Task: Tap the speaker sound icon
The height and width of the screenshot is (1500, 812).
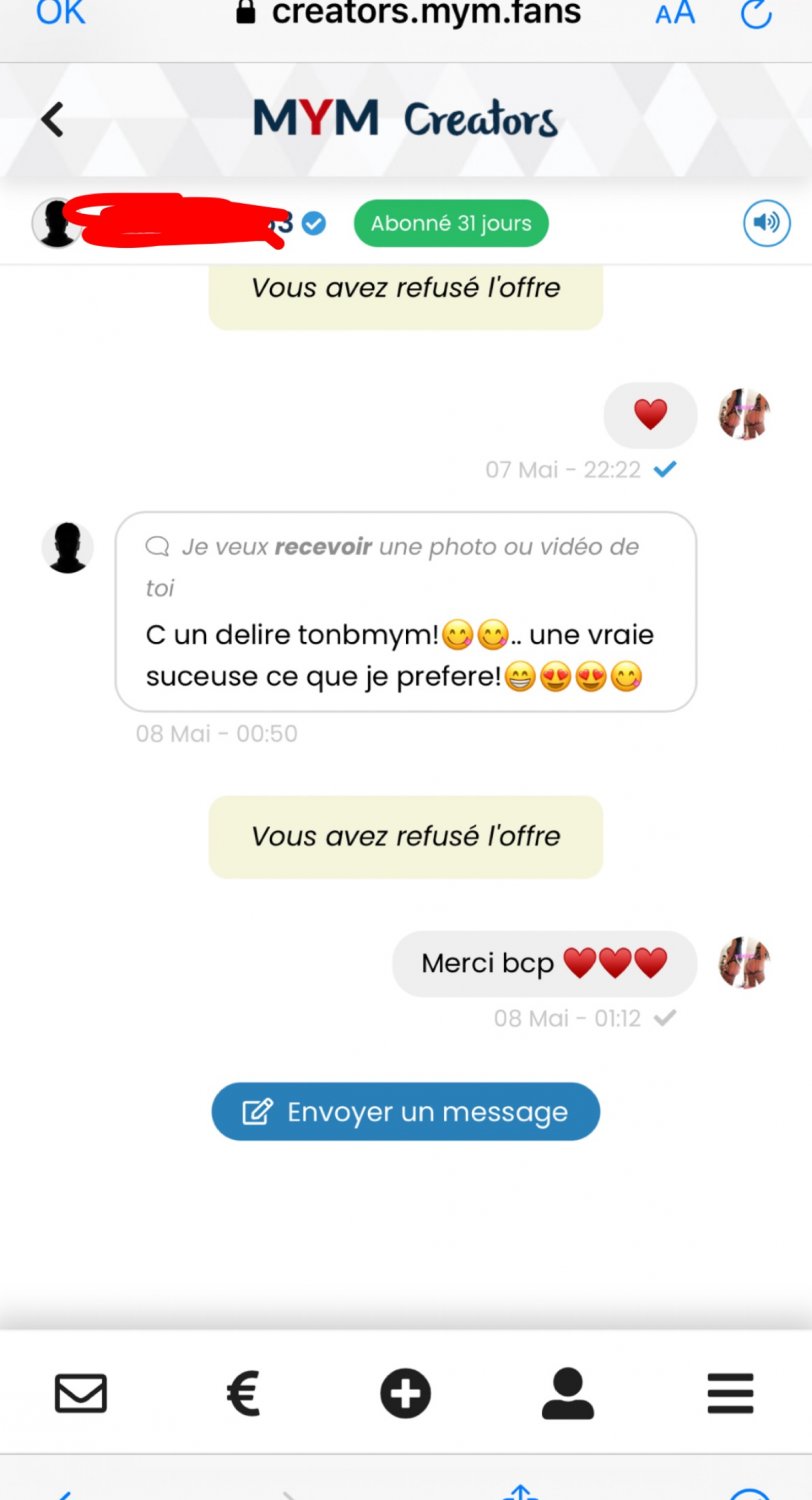Action: click(766, 223)
